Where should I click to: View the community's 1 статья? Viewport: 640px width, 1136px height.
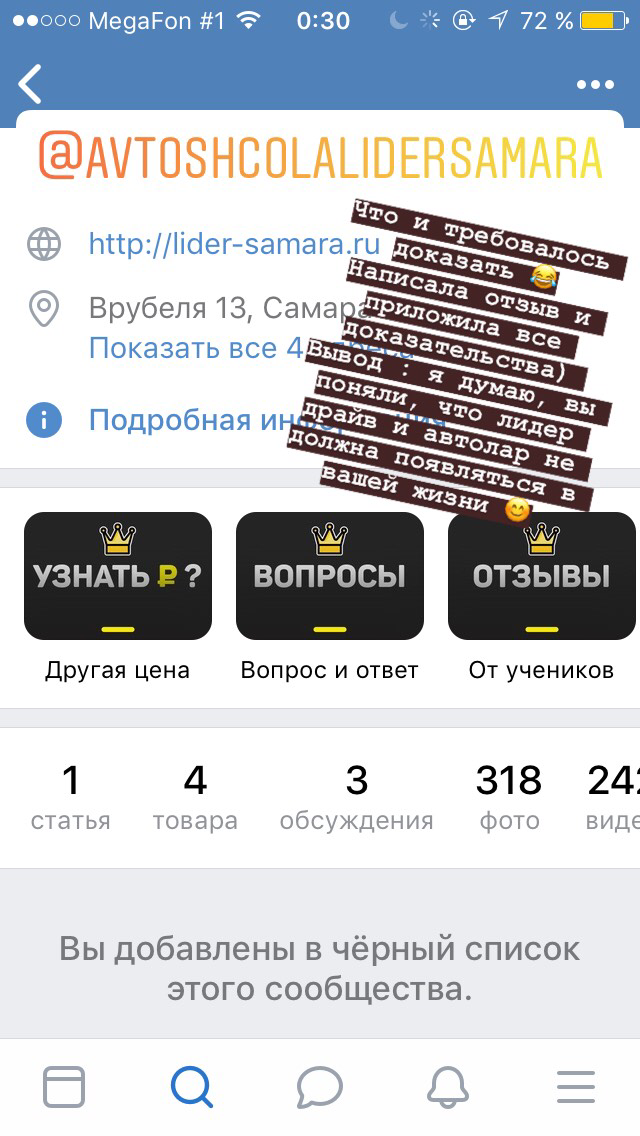point(70,797)
